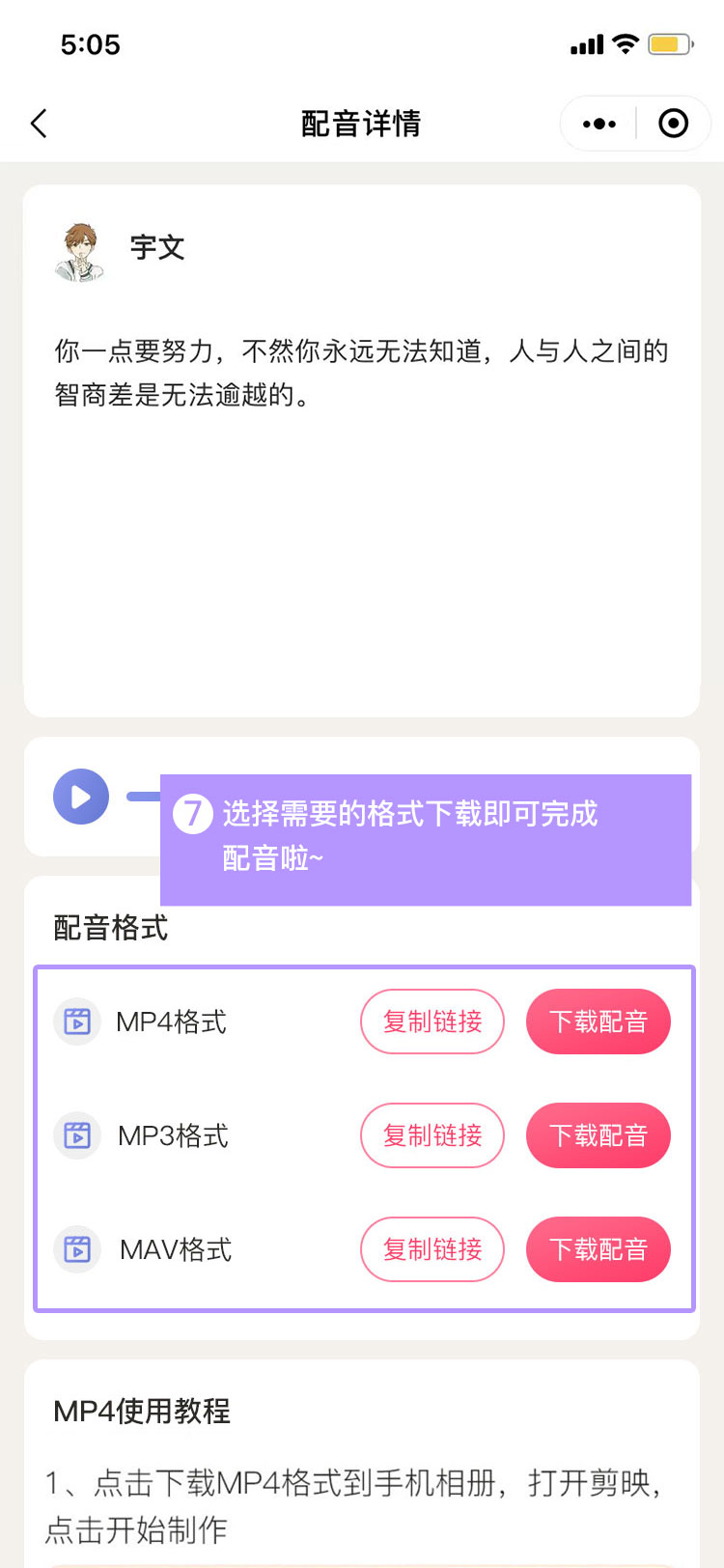Play the dubbing audio preview
This screenshot has height=1568, width=724.
pos(81,797)
